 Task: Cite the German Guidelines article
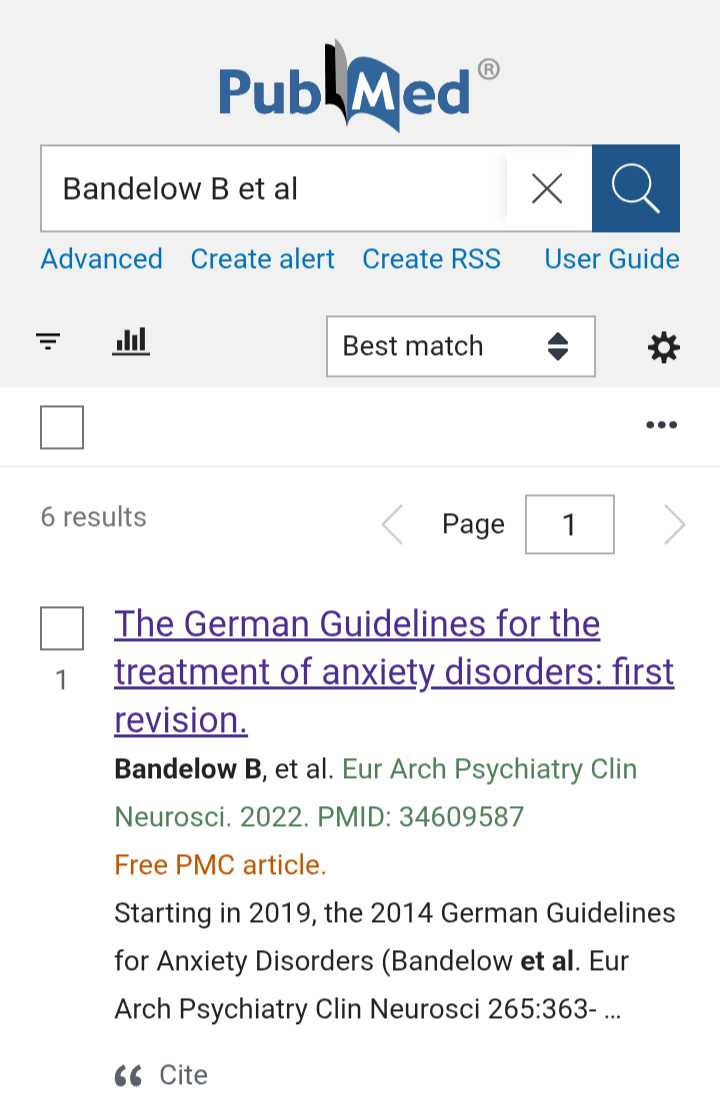[162, 1075]
